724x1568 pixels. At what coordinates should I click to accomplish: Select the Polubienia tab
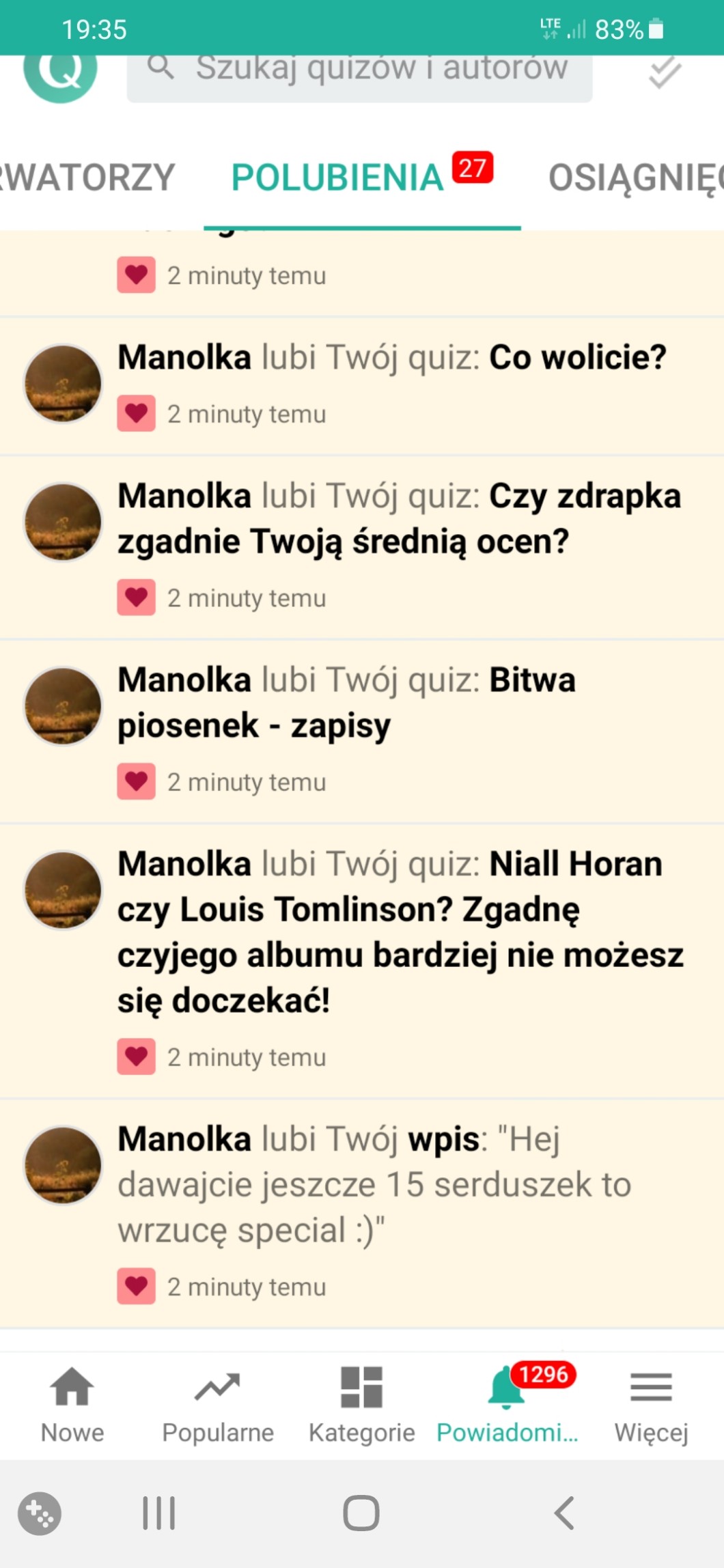[337, 178]
